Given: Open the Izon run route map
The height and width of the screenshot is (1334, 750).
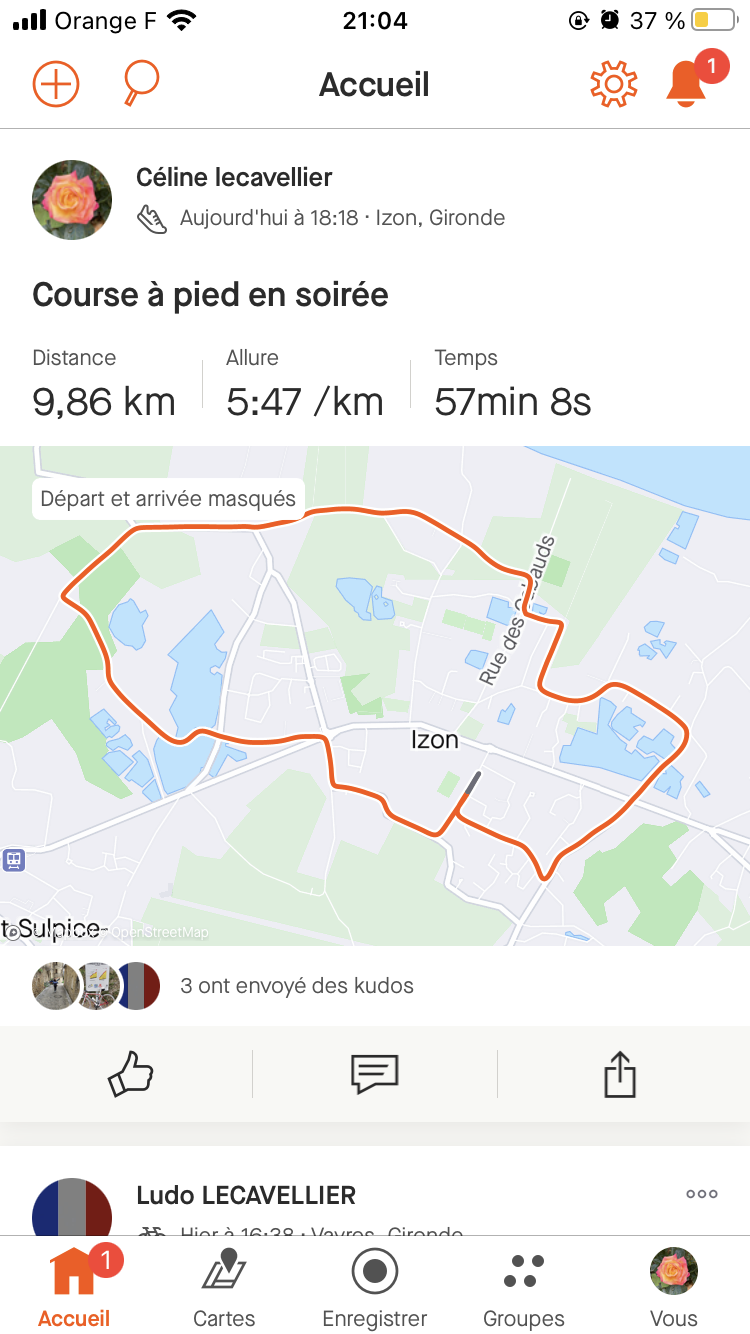Looking at the screenshot, I should pos(375,696).
